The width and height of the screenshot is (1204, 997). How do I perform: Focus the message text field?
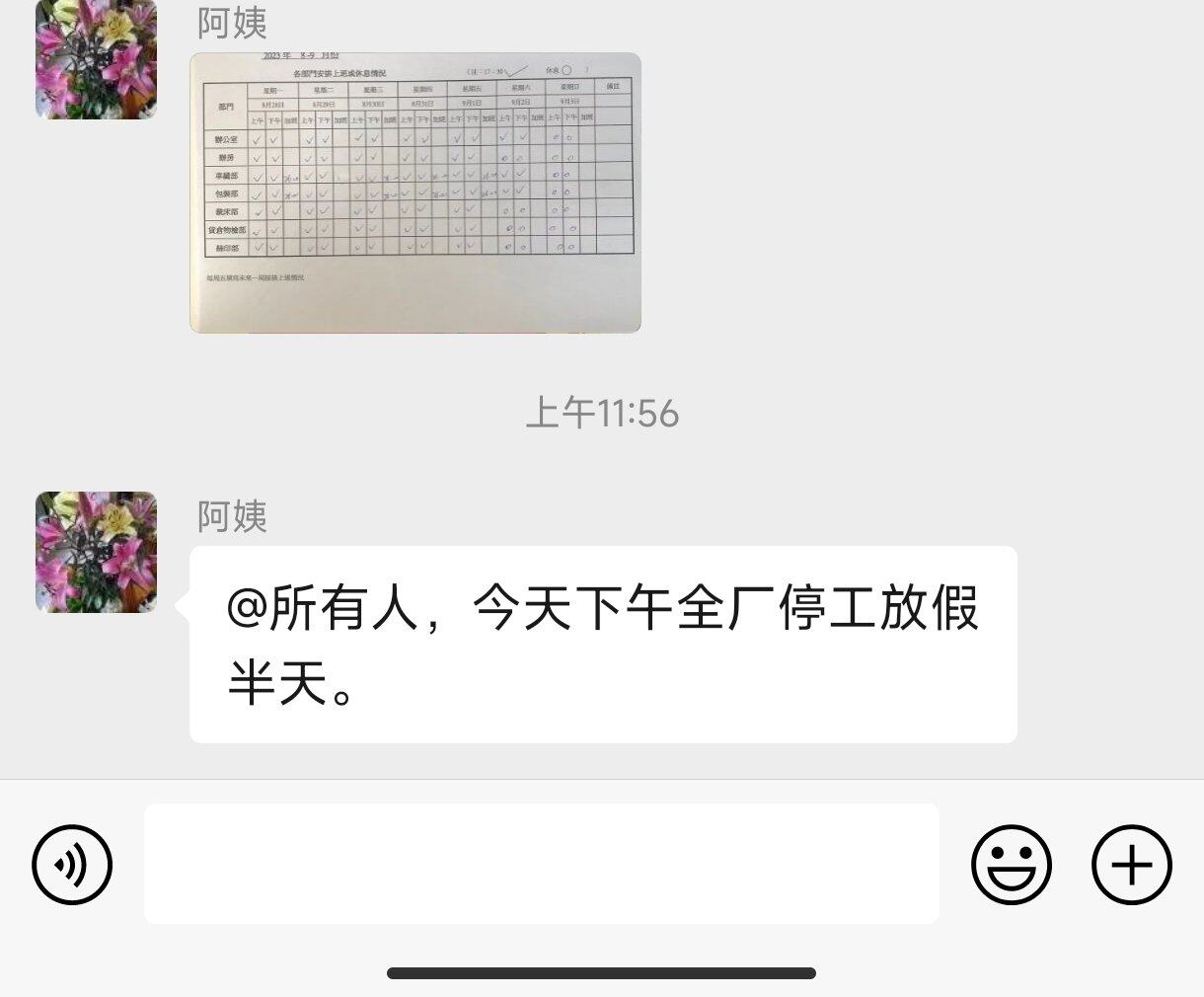click(541, 864)
